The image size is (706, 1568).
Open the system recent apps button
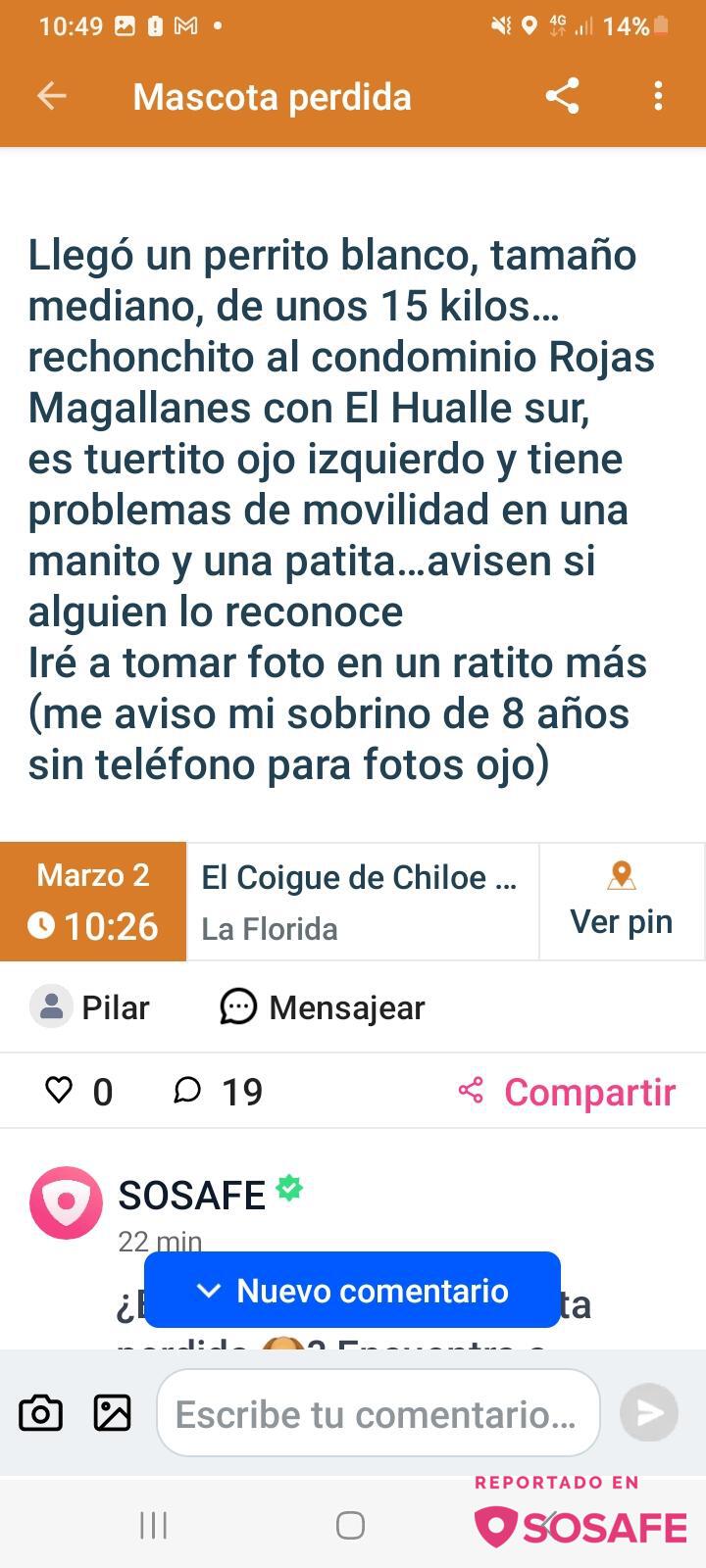[153, 1525]
